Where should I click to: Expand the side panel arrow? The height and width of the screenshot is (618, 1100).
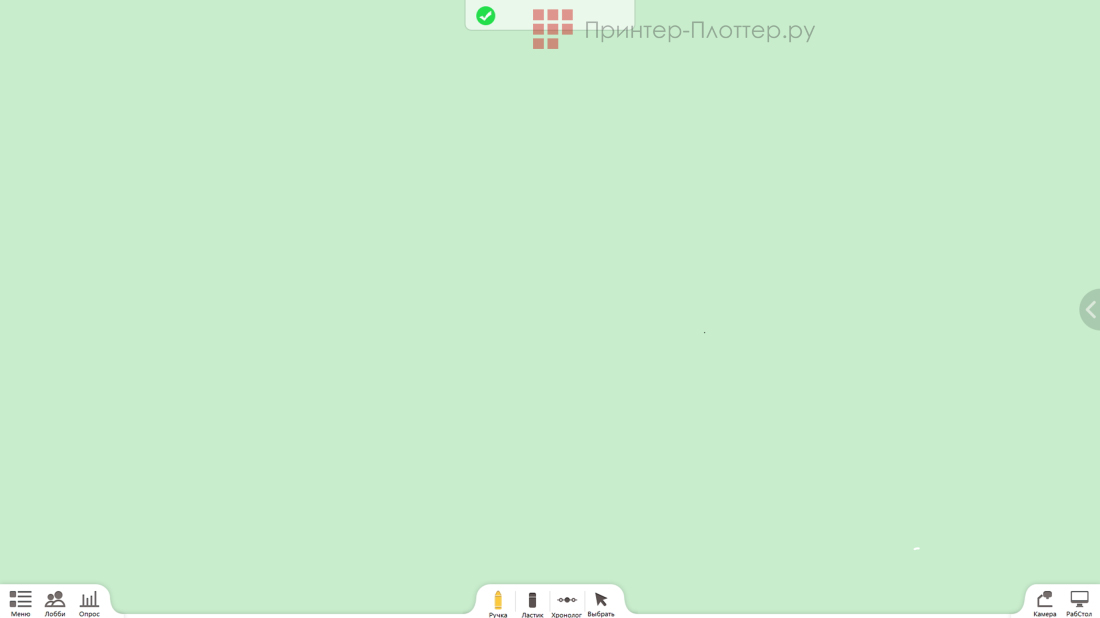[1090, 310]
